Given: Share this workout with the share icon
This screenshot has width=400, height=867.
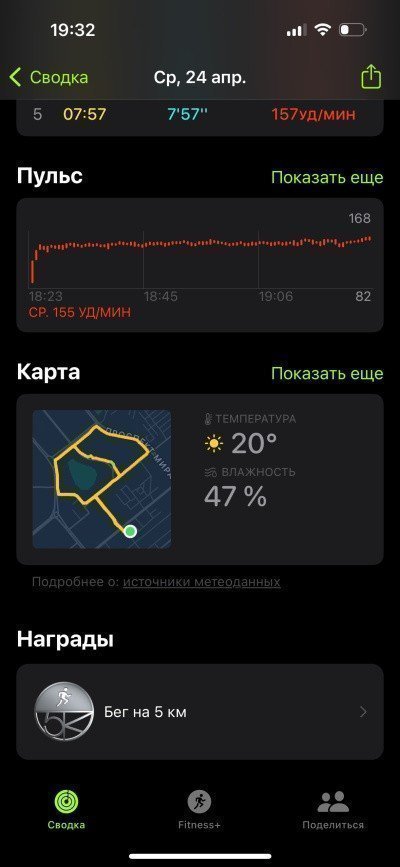Looking at the screenshot, I should (x=371, y=77).
